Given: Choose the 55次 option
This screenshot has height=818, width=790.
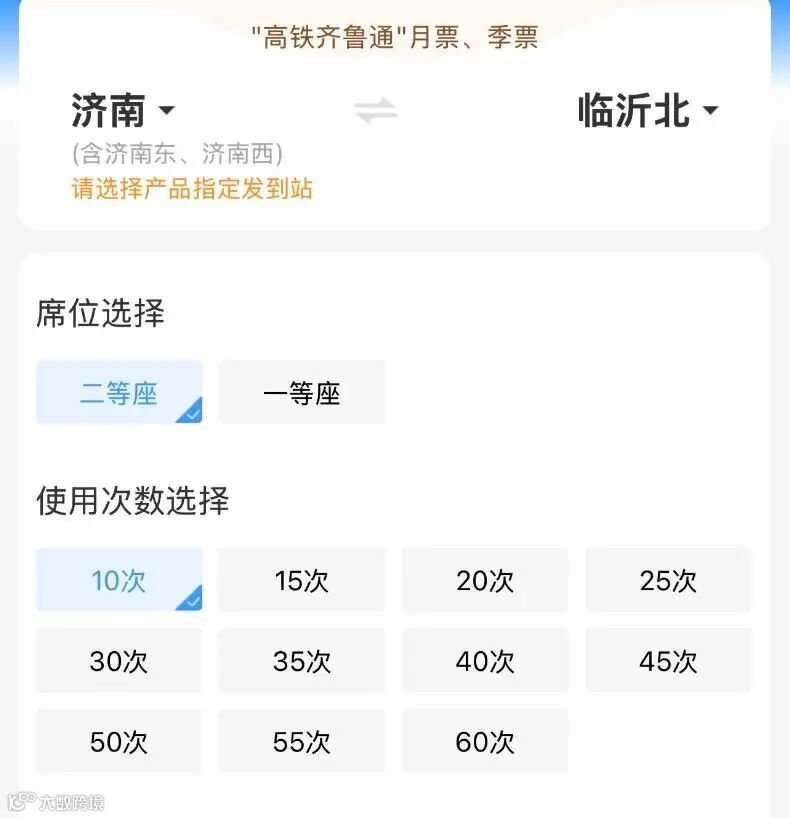Looking at the screenshot, I should (301, 741).
